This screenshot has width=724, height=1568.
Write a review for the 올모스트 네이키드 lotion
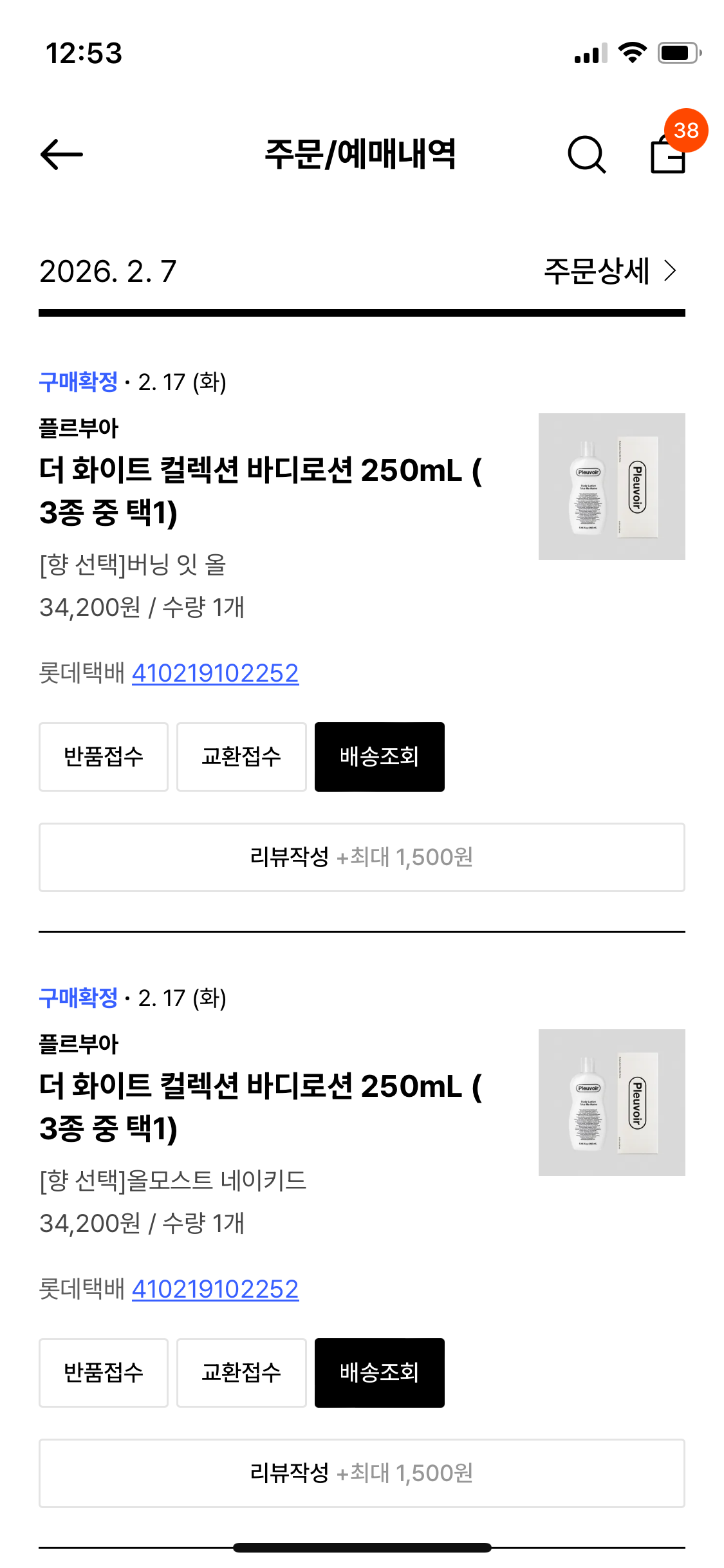tap(362, 1473)
